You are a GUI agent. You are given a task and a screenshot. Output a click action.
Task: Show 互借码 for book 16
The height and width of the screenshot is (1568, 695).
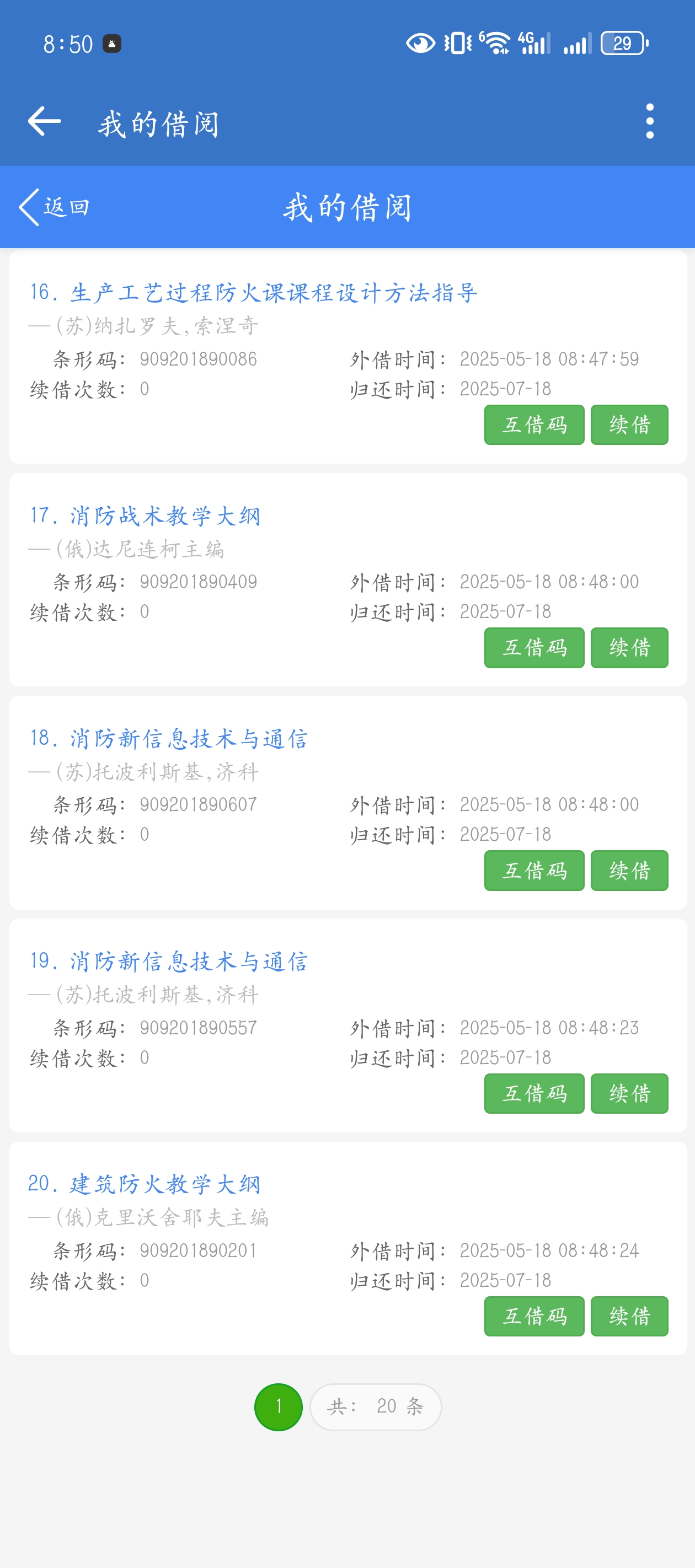[x=533, y=425]
